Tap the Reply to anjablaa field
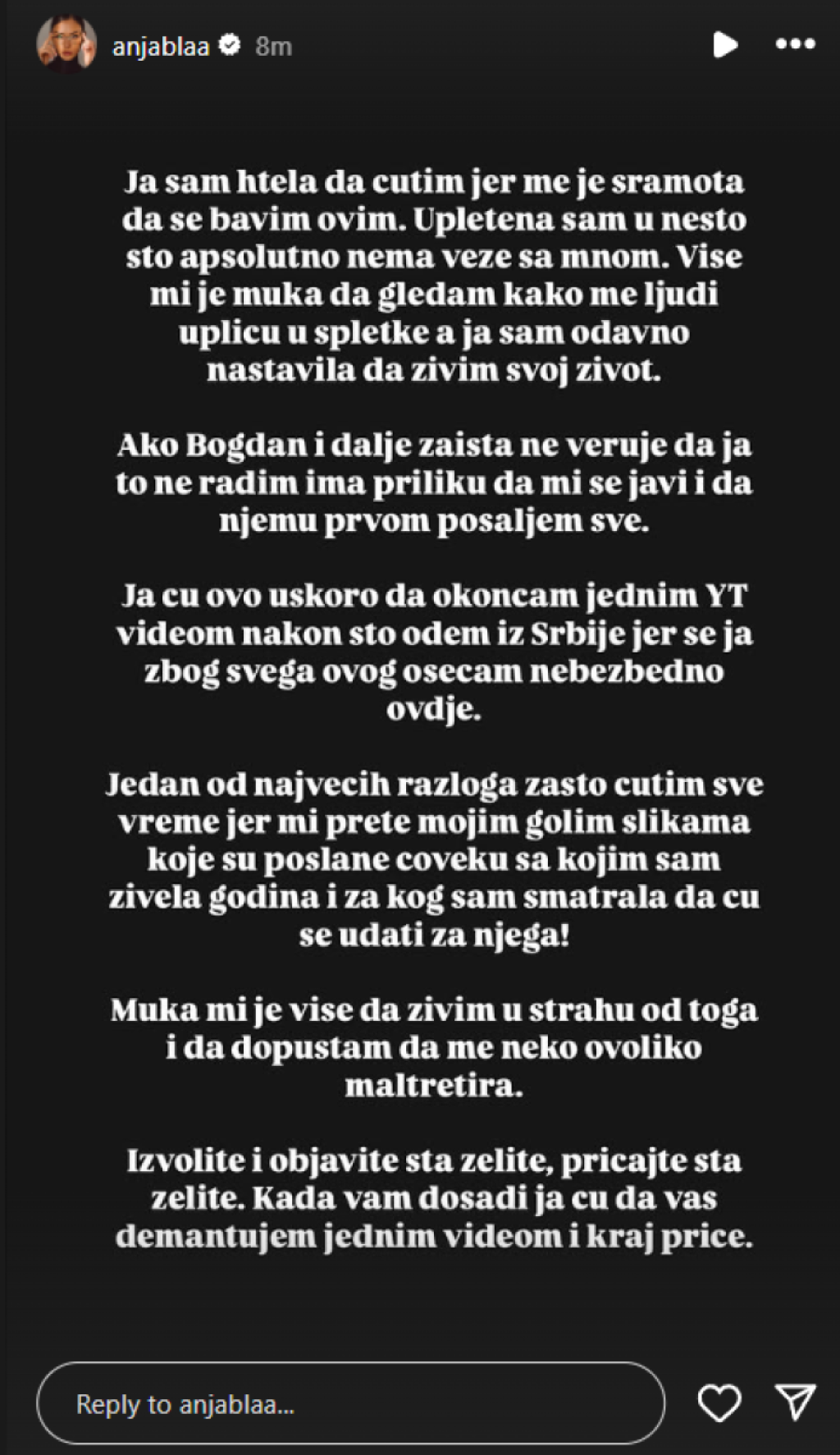Viewport: 840px width, 1455px height. pyautogui.click(x=350, y=1403)
